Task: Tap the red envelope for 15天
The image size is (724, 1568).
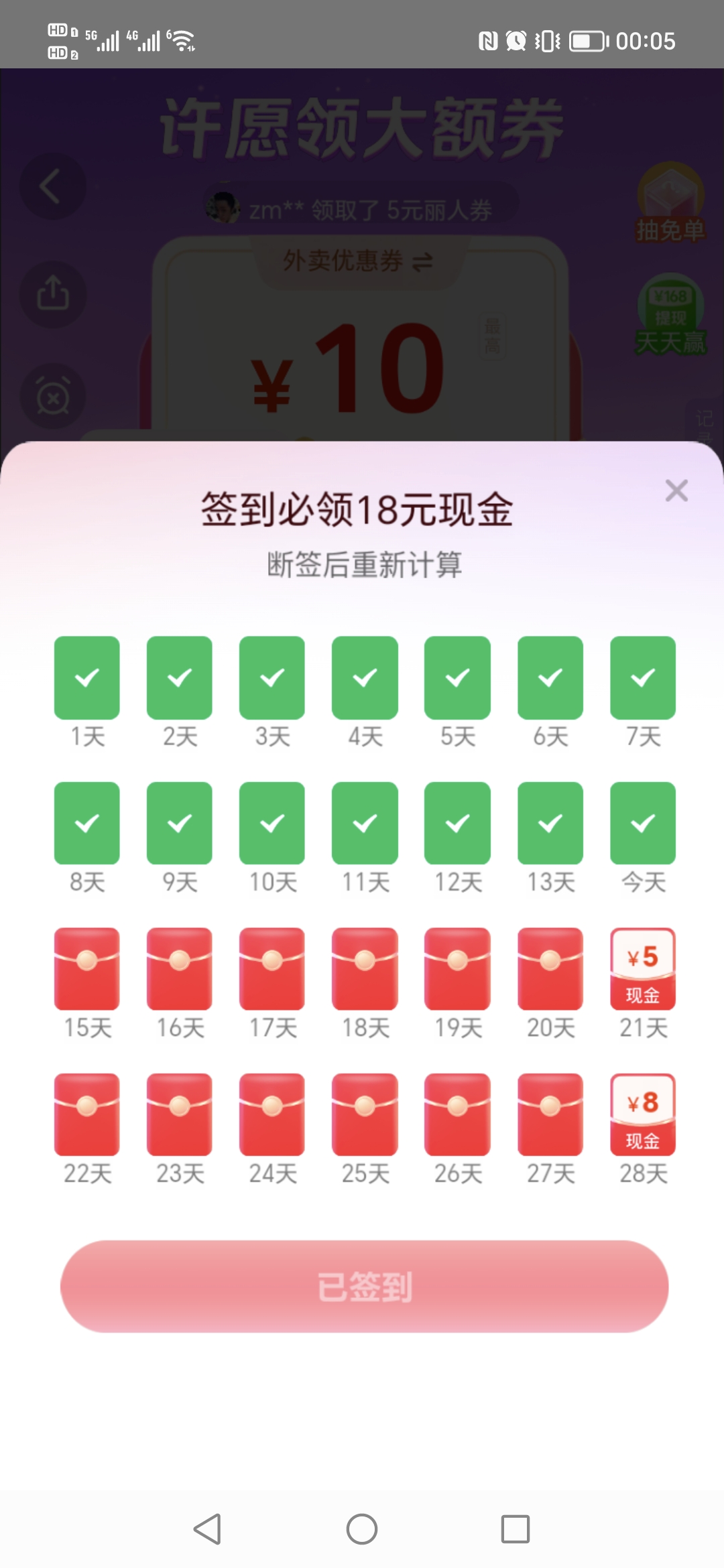Action: point(87,968)
